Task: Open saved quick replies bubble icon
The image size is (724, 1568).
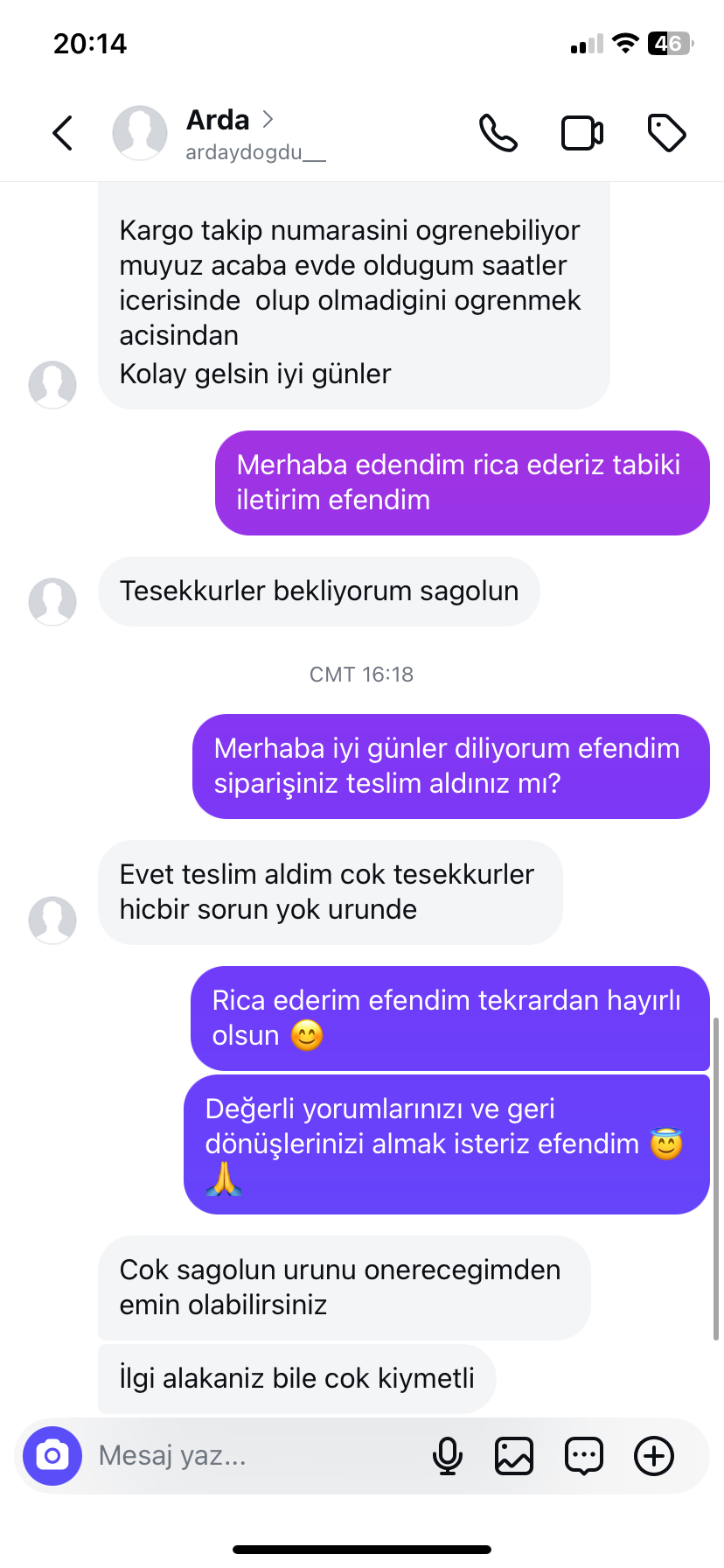Action: pos(583,1456)
